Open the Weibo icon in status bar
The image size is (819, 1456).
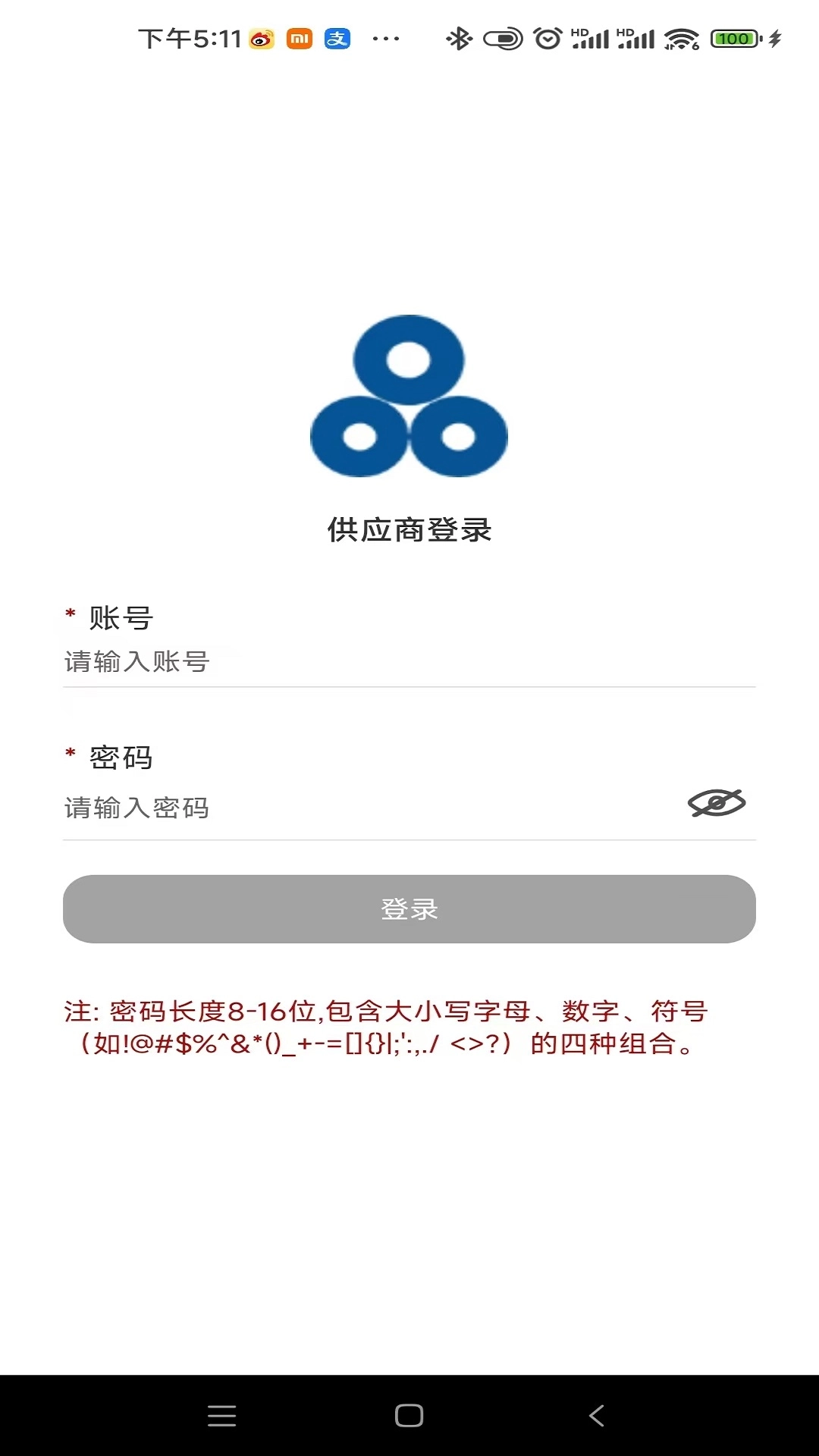point(261,39)
